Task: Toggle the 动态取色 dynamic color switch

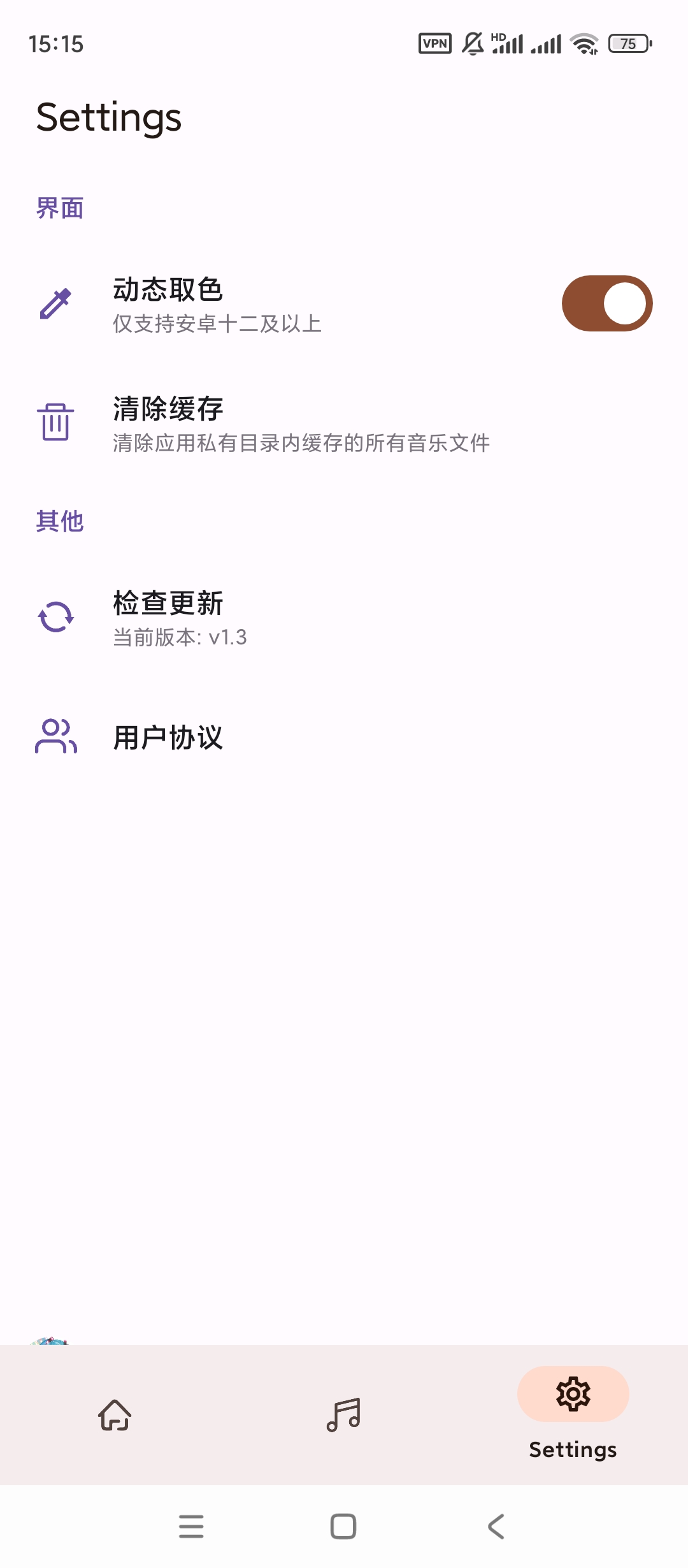Action: 606,303
